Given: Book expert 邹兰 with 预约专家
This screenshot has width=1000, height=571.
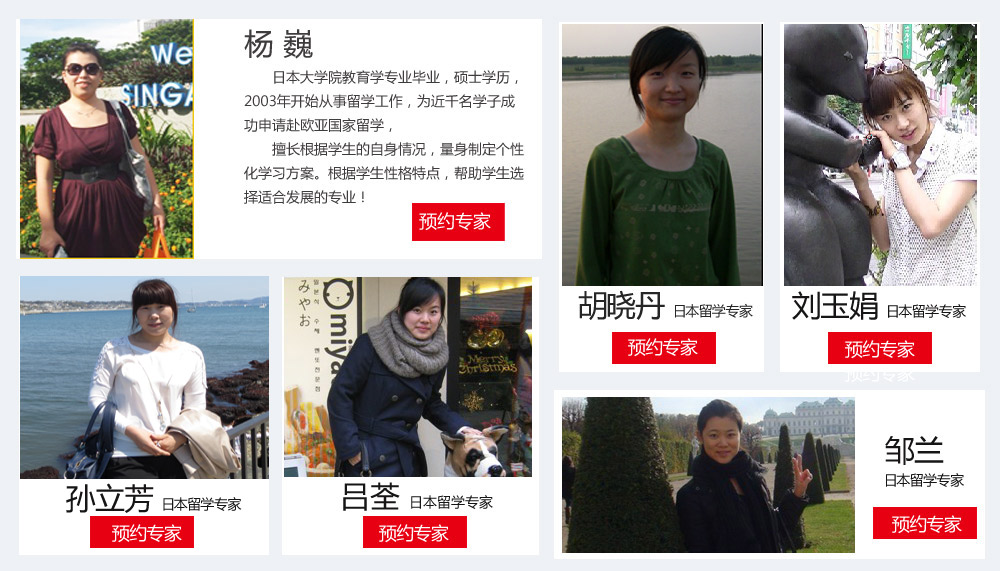Looking at the screenshot, I should tap(924, 524).
